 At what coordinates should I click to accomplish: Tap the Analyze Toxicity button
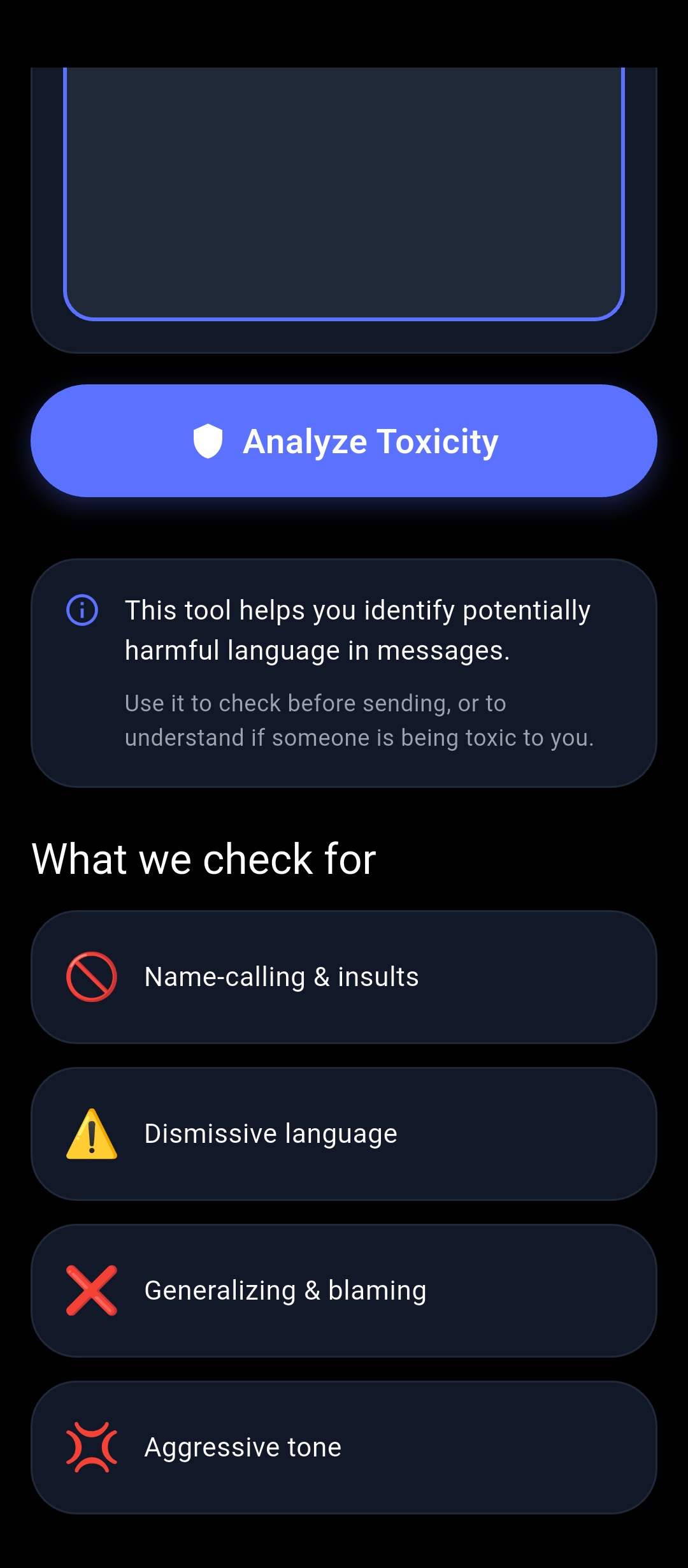tap(344, 440)
